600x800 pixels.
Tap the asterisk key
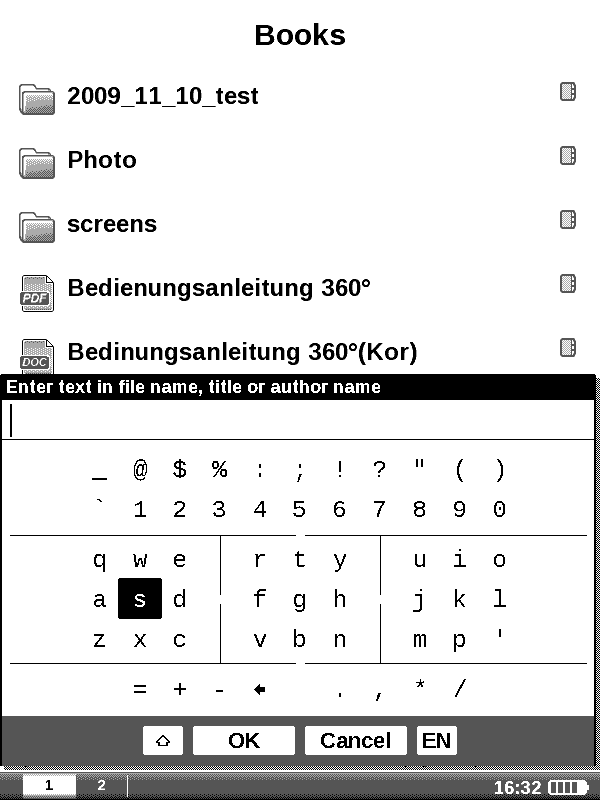[419, 689]
